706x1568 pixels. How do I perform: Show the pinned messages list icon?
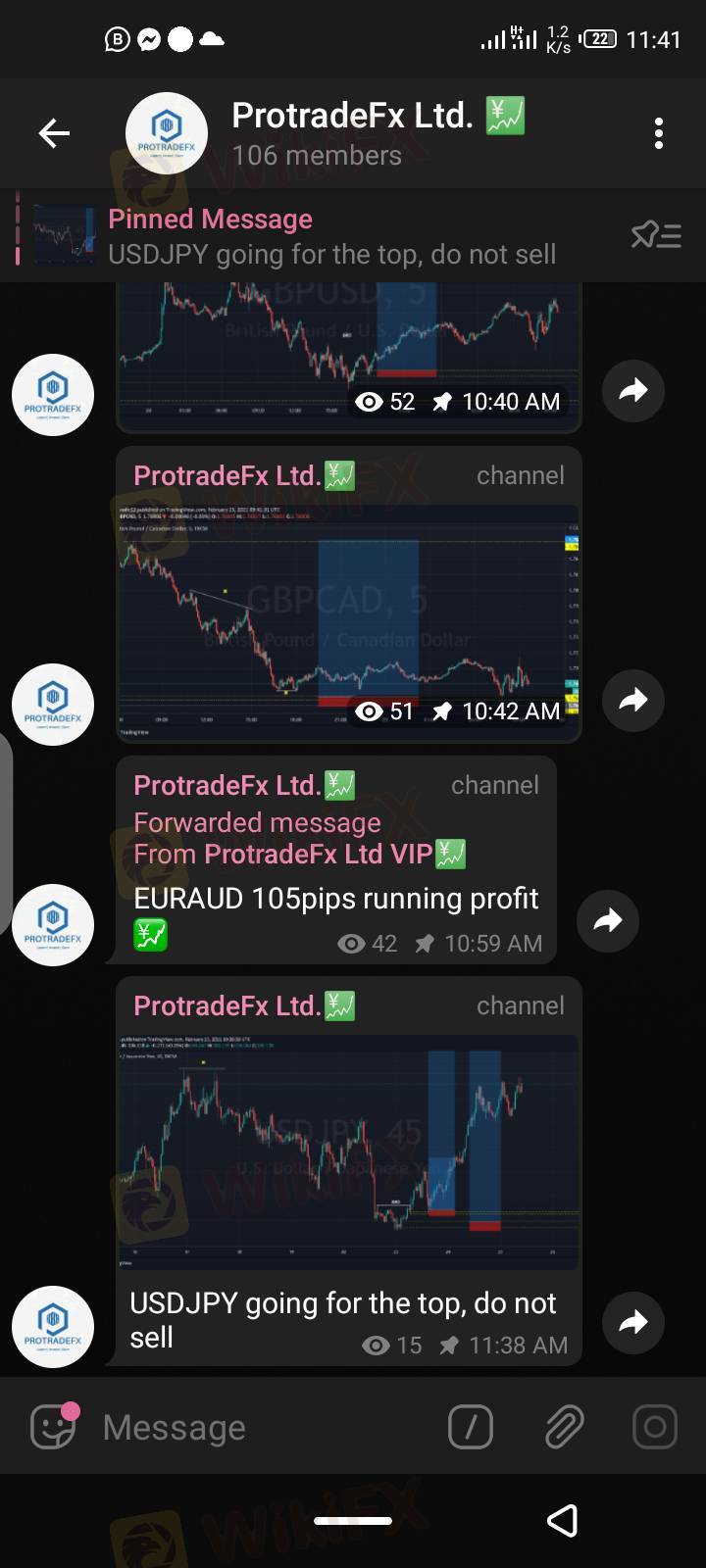pyautogui.click(x=655, y=236)
